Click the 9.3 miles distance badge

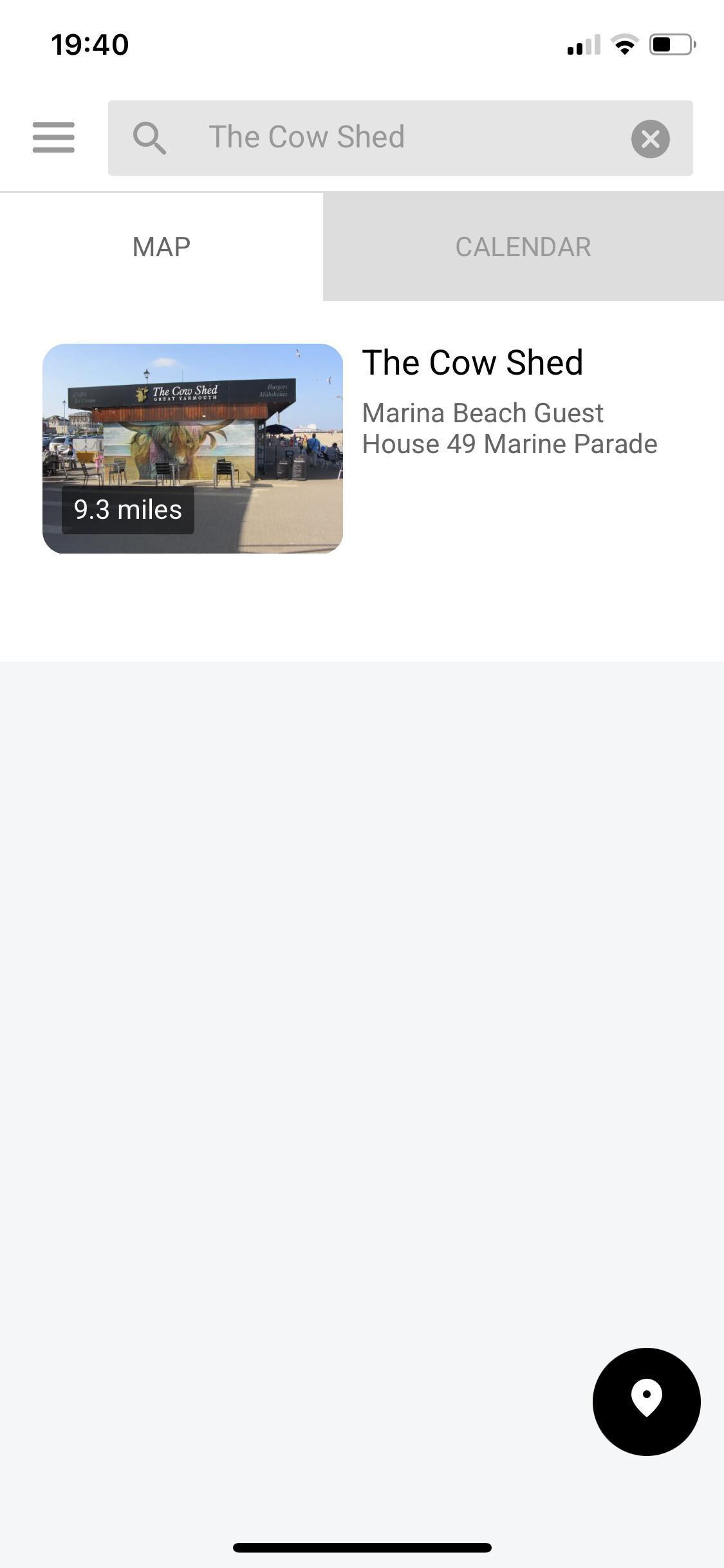[x=127, y=510]
